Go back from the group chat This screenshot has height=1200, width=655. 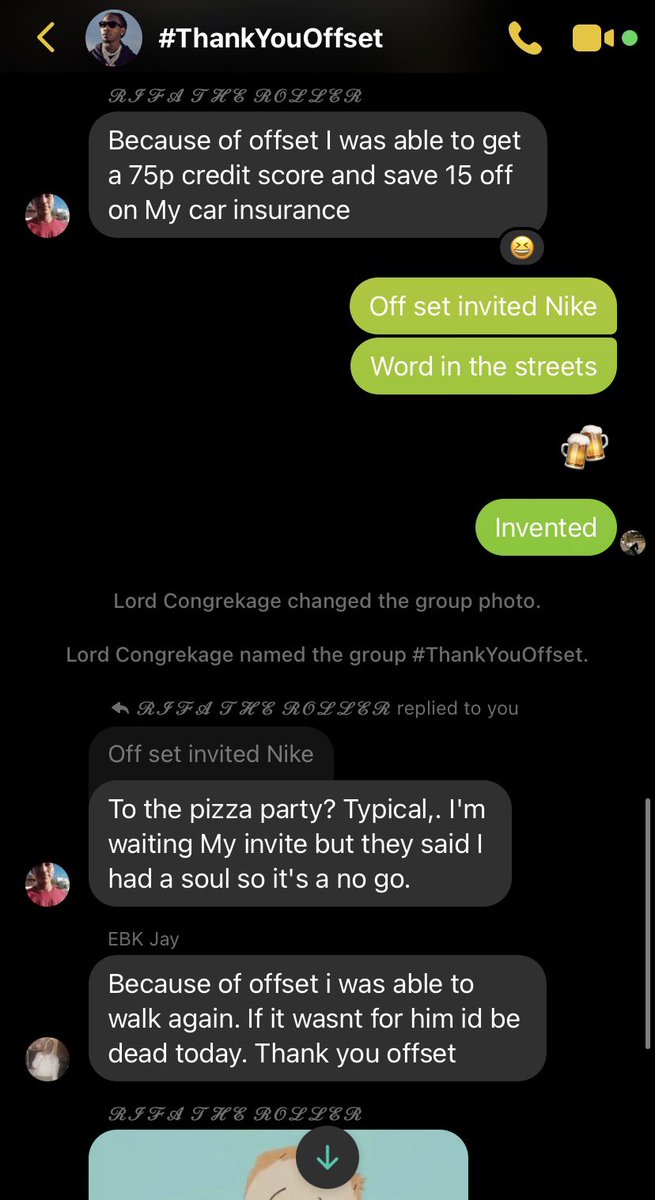coord(45,38)
